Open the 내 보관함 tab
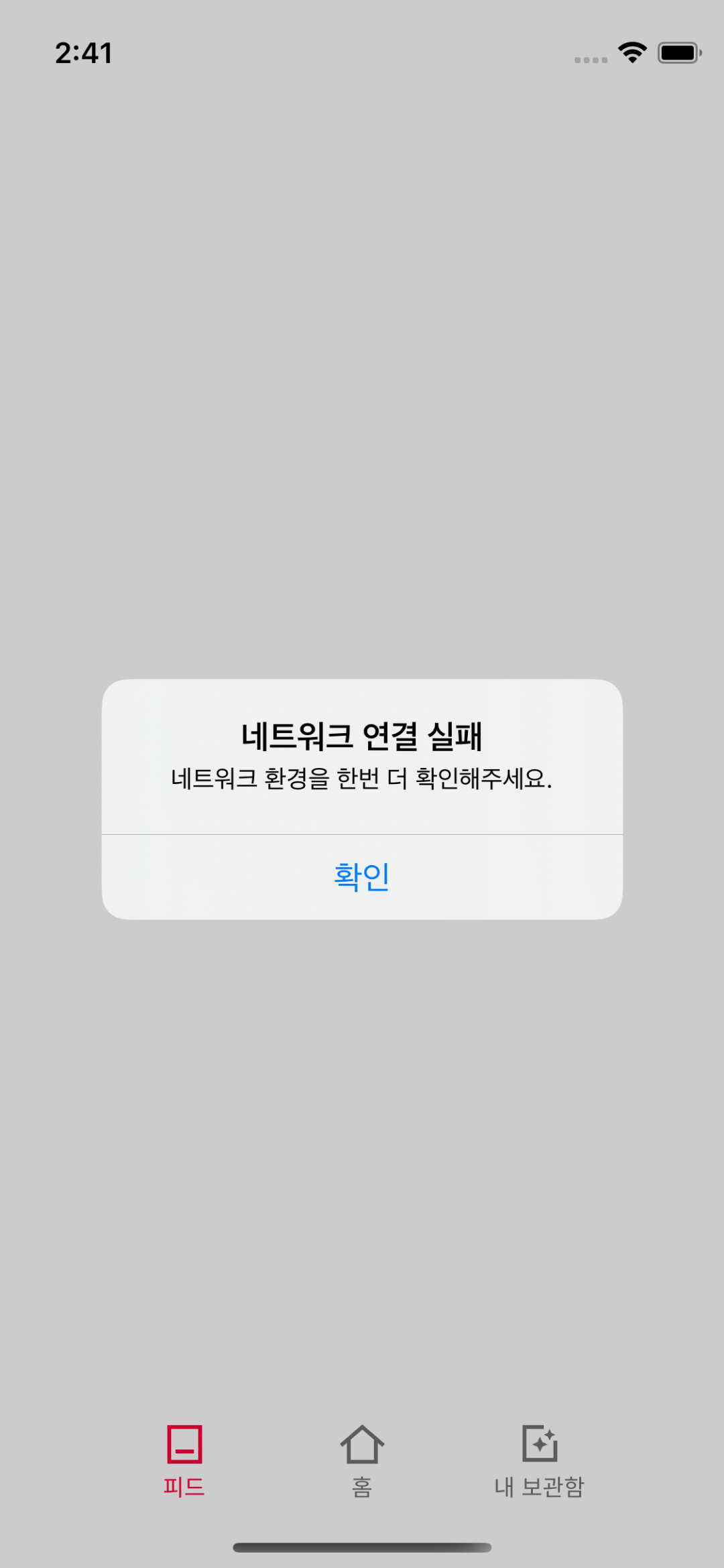This screenshot has width=724, height=1568. point(540,1461)
